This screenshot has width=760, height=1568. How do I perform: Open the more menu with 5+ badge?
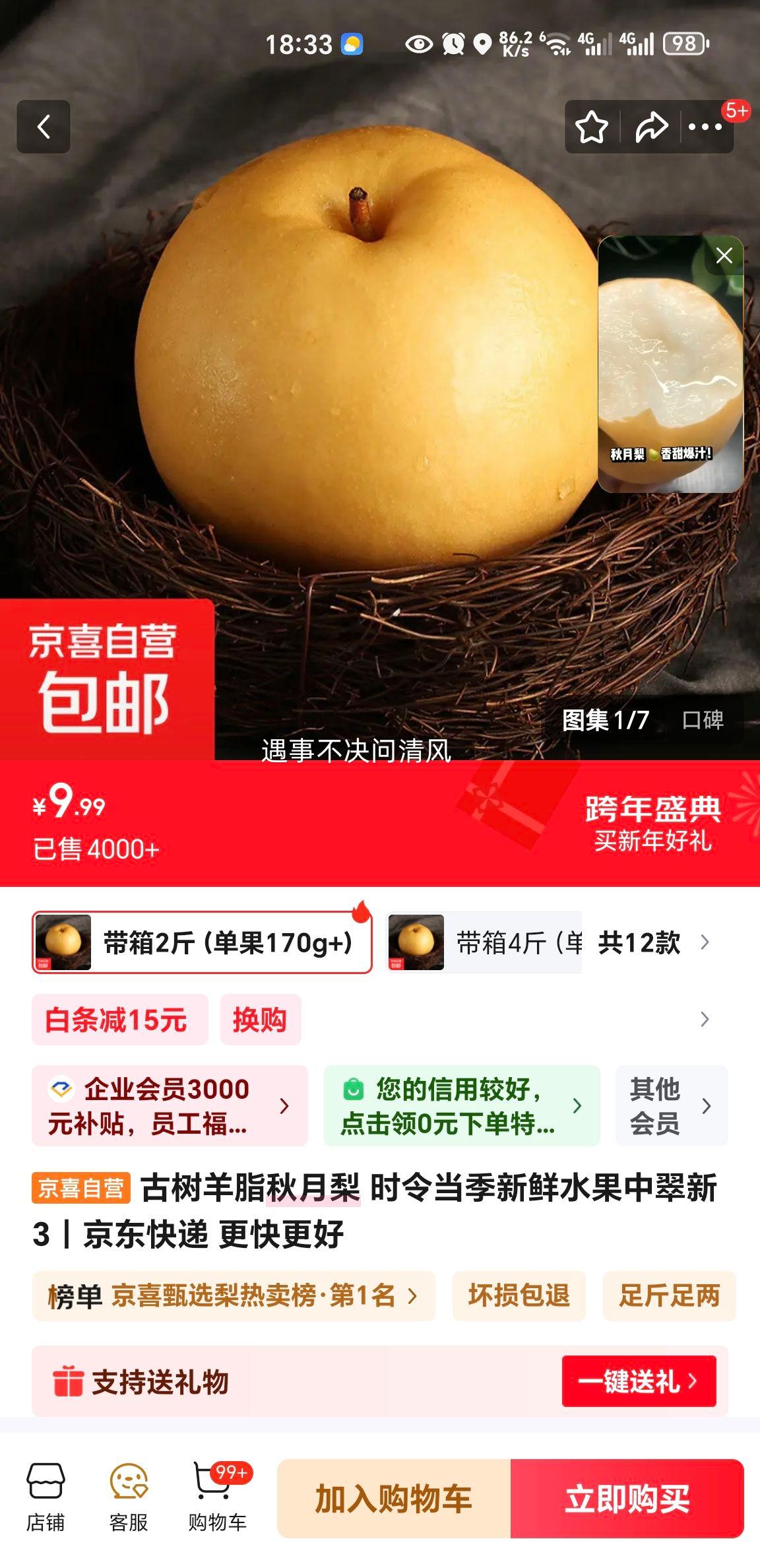(x=707, y=125)
